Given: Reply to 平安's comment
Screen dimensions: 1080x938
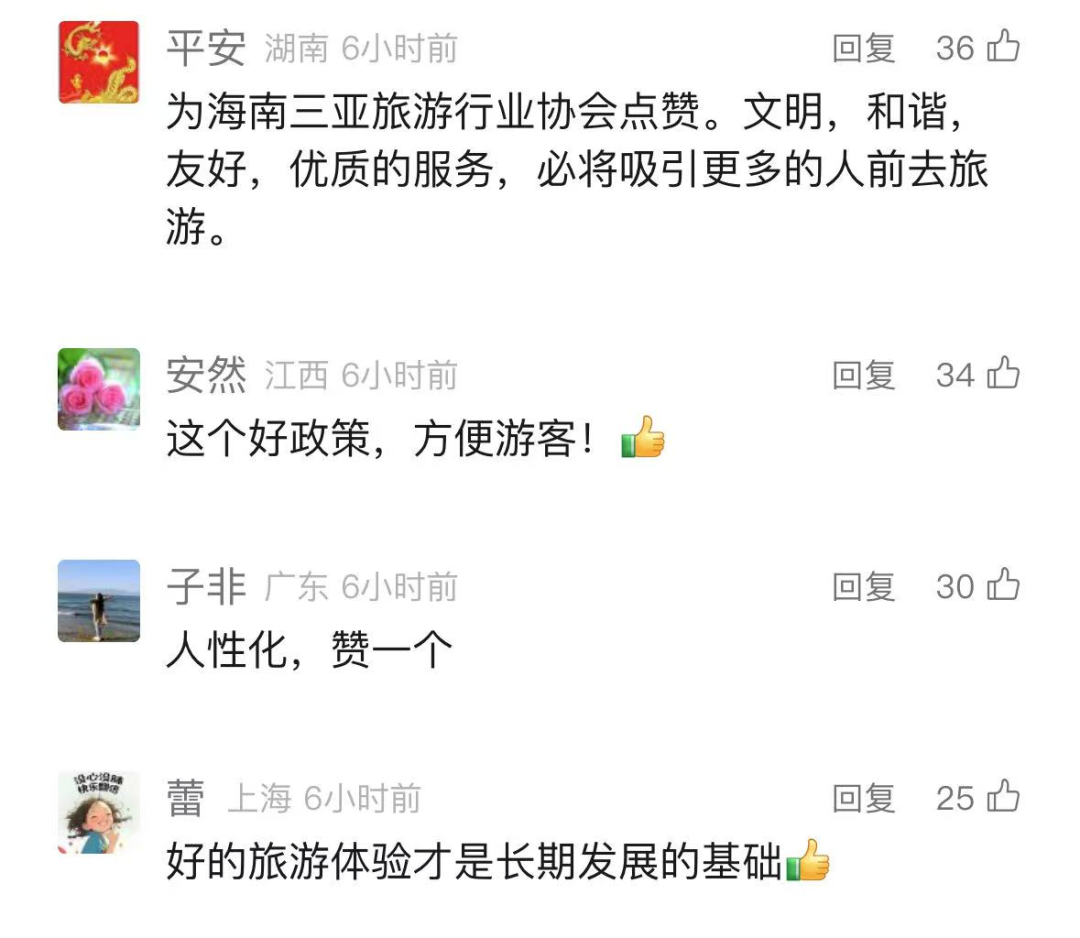Looking at the screenshot, I should pos(864,48).
